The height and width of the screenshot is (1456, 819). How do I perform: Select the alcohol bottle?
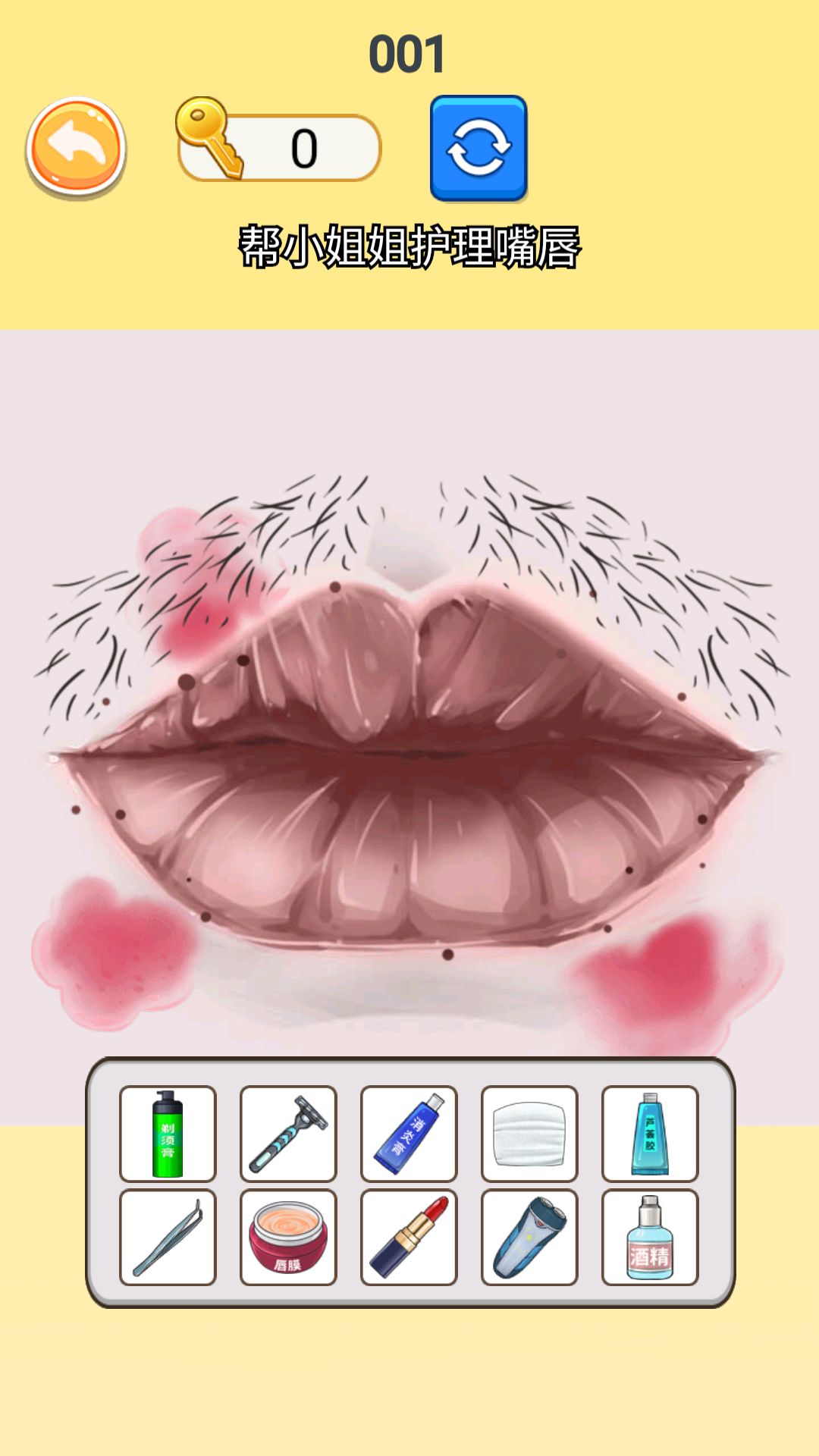click(650, 1238)
